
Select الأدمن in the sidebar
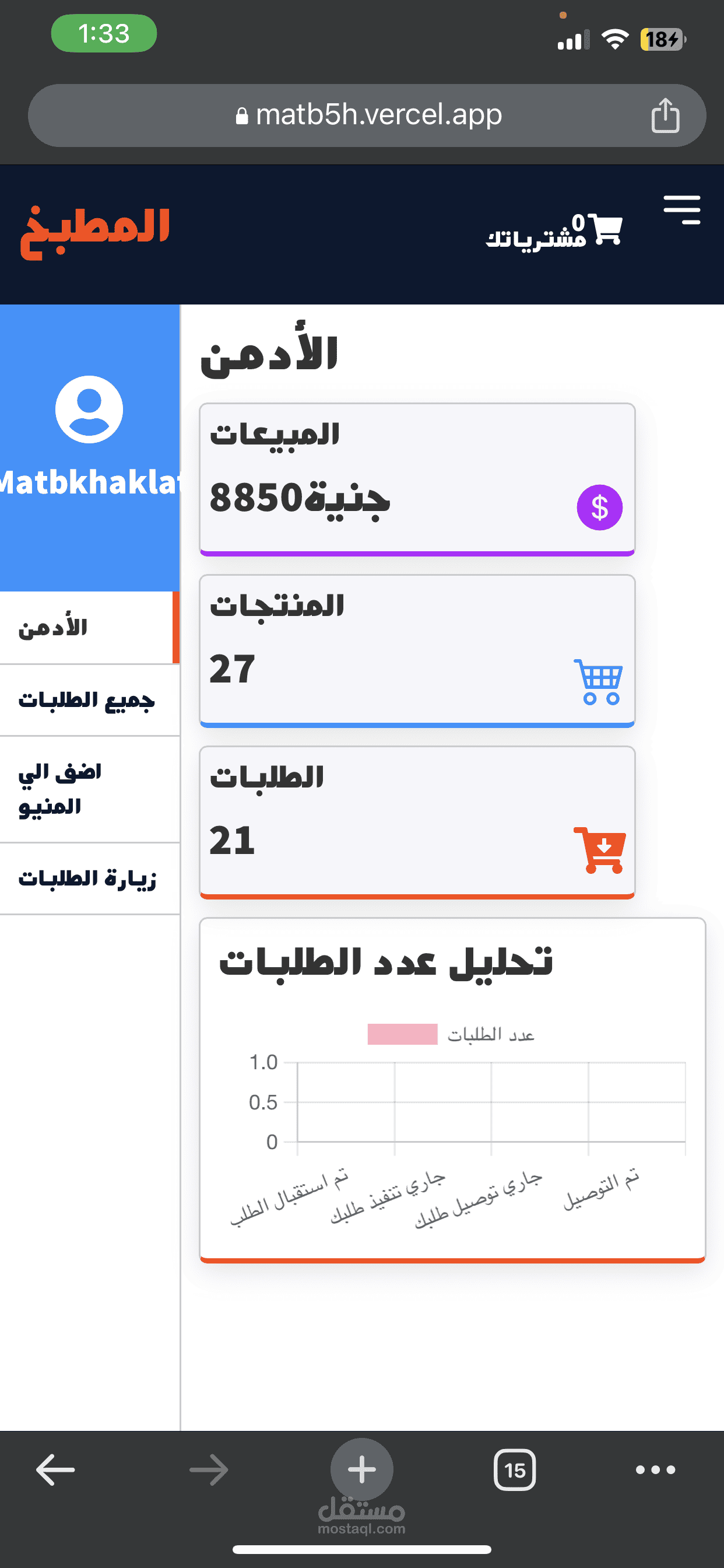coord(89,628)
